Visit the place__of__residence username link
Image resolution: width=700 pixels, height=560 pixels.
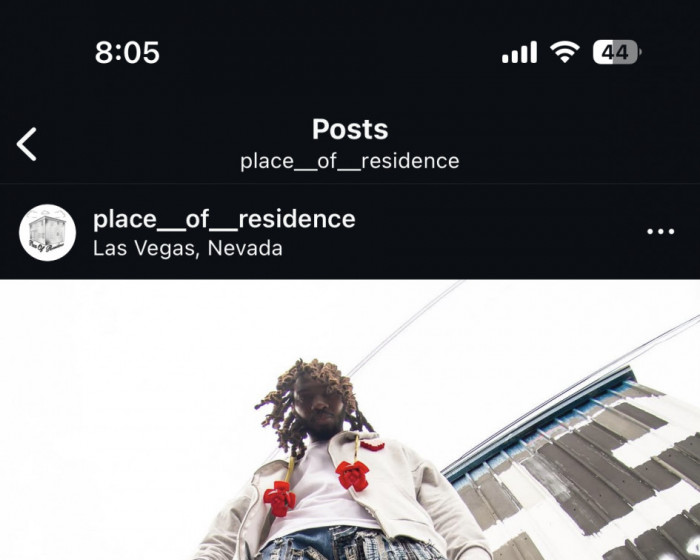click(224, 219)
